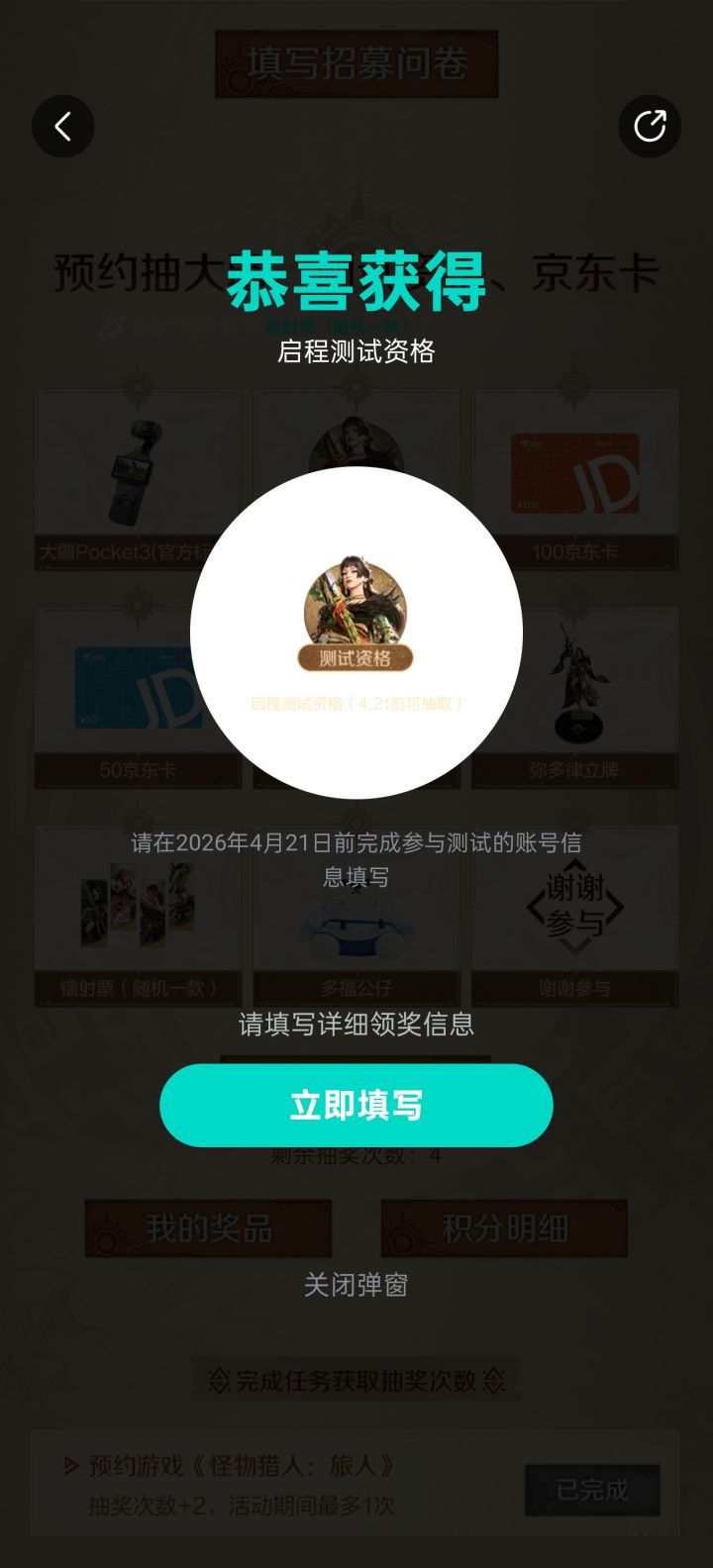Tap the 填写招募问卷 banner at top
The height and width of the screenshot is (1568, 713).
coord(356,59)
